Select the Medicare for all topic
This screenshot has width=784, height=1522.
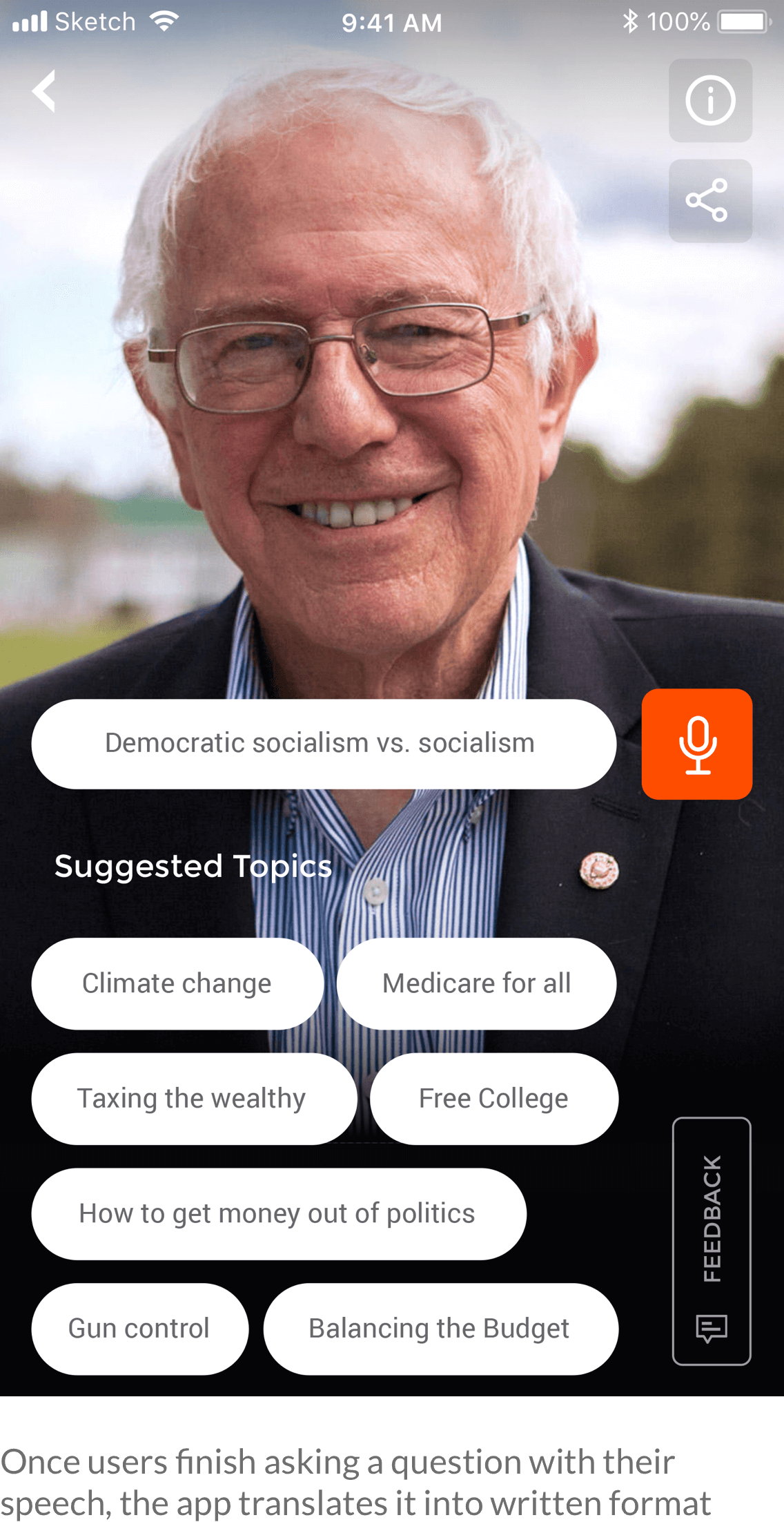point(476,983)
